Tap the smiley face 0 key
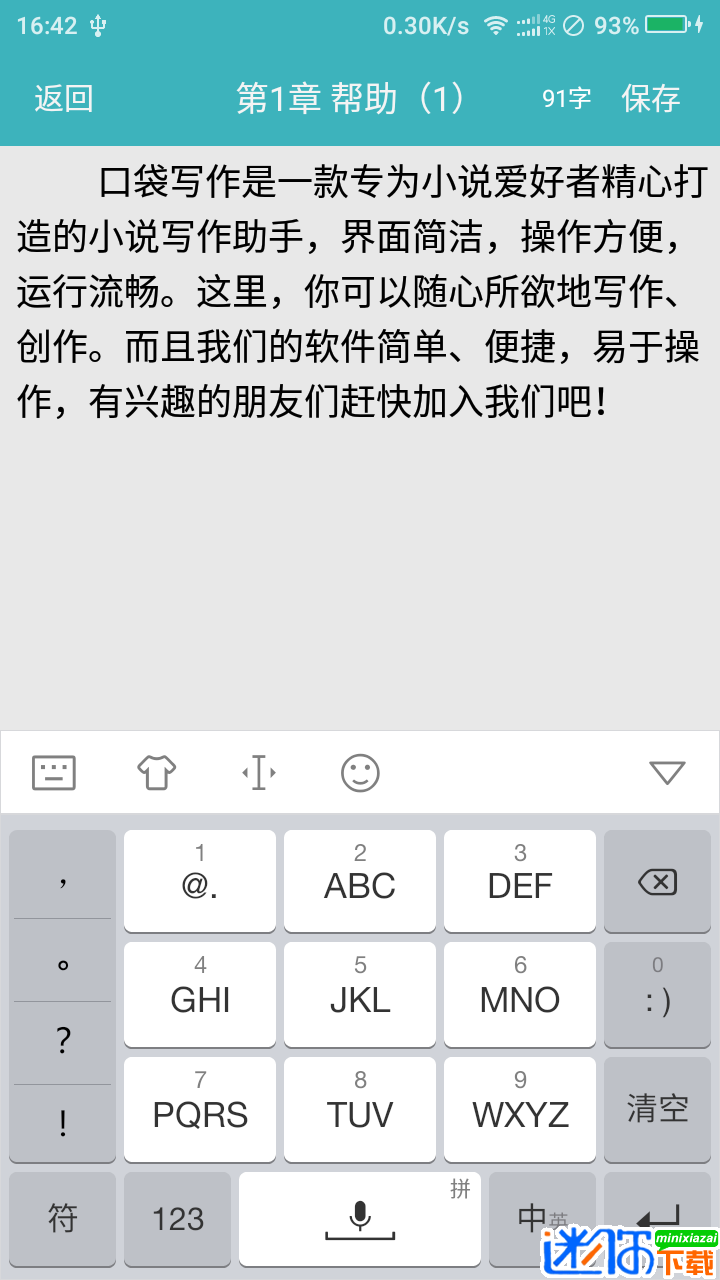This screenshot has height=1280, width=720. [x=657, y=994]
